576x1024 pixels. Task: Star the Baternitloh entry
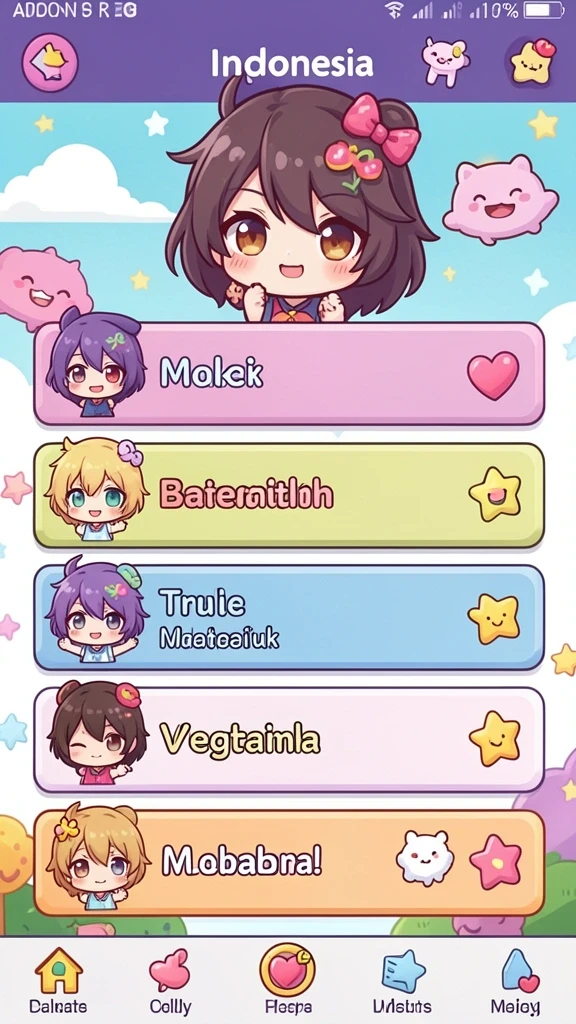click(495, 494)
